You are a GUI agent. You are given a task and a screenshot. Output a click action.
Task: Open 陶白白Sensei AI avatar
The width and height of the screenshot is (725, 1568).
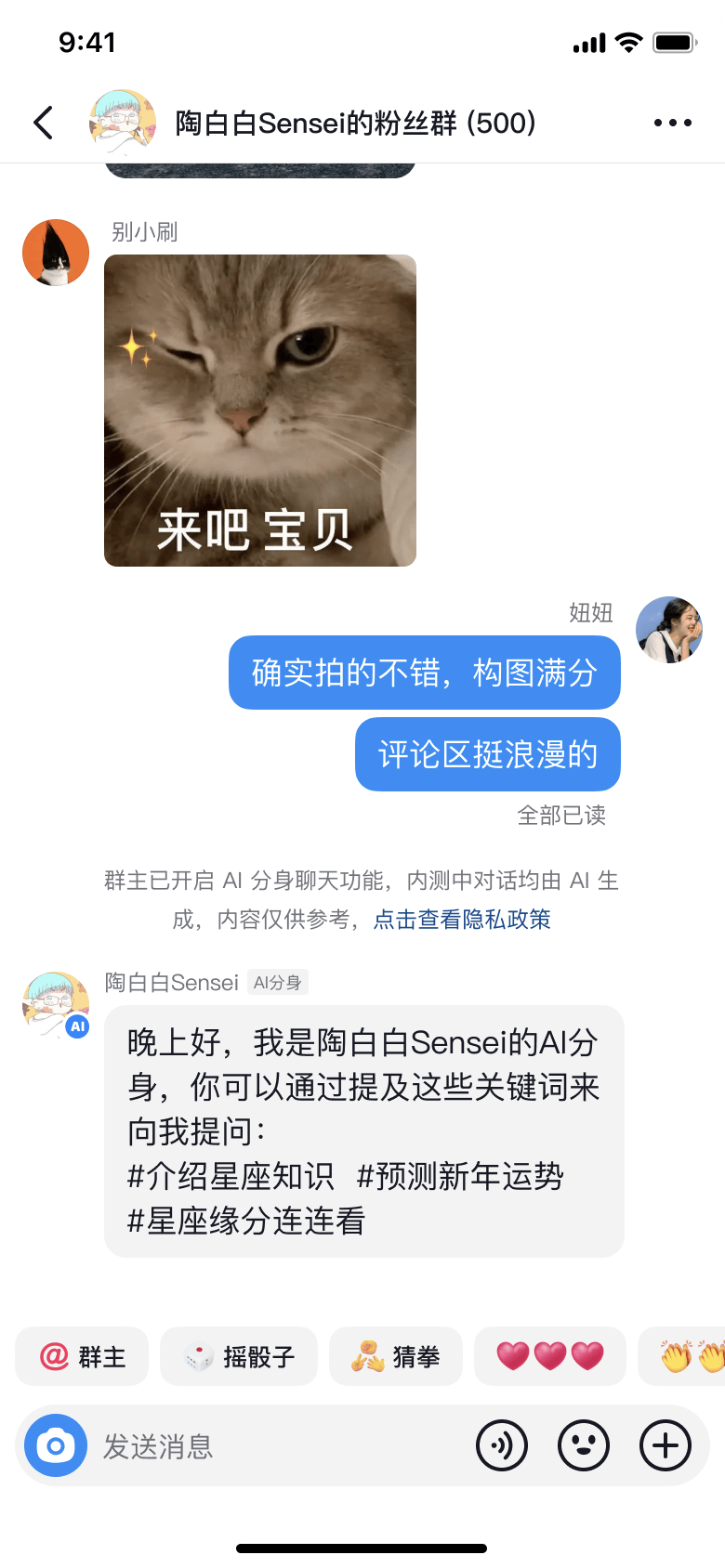pos(56,1005)
